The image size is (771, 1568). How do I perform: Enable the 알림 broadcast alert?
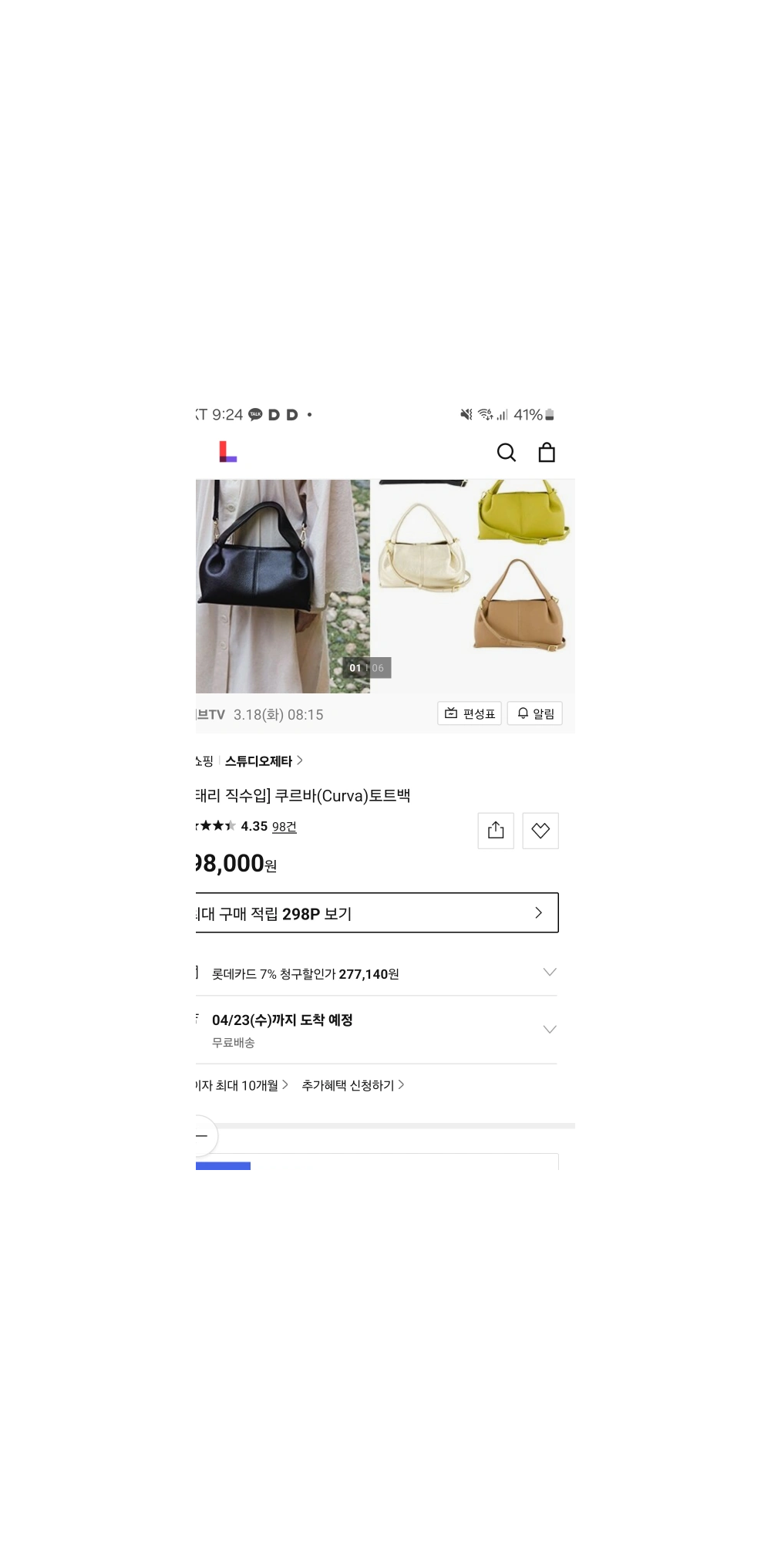(x=535, y=713)
